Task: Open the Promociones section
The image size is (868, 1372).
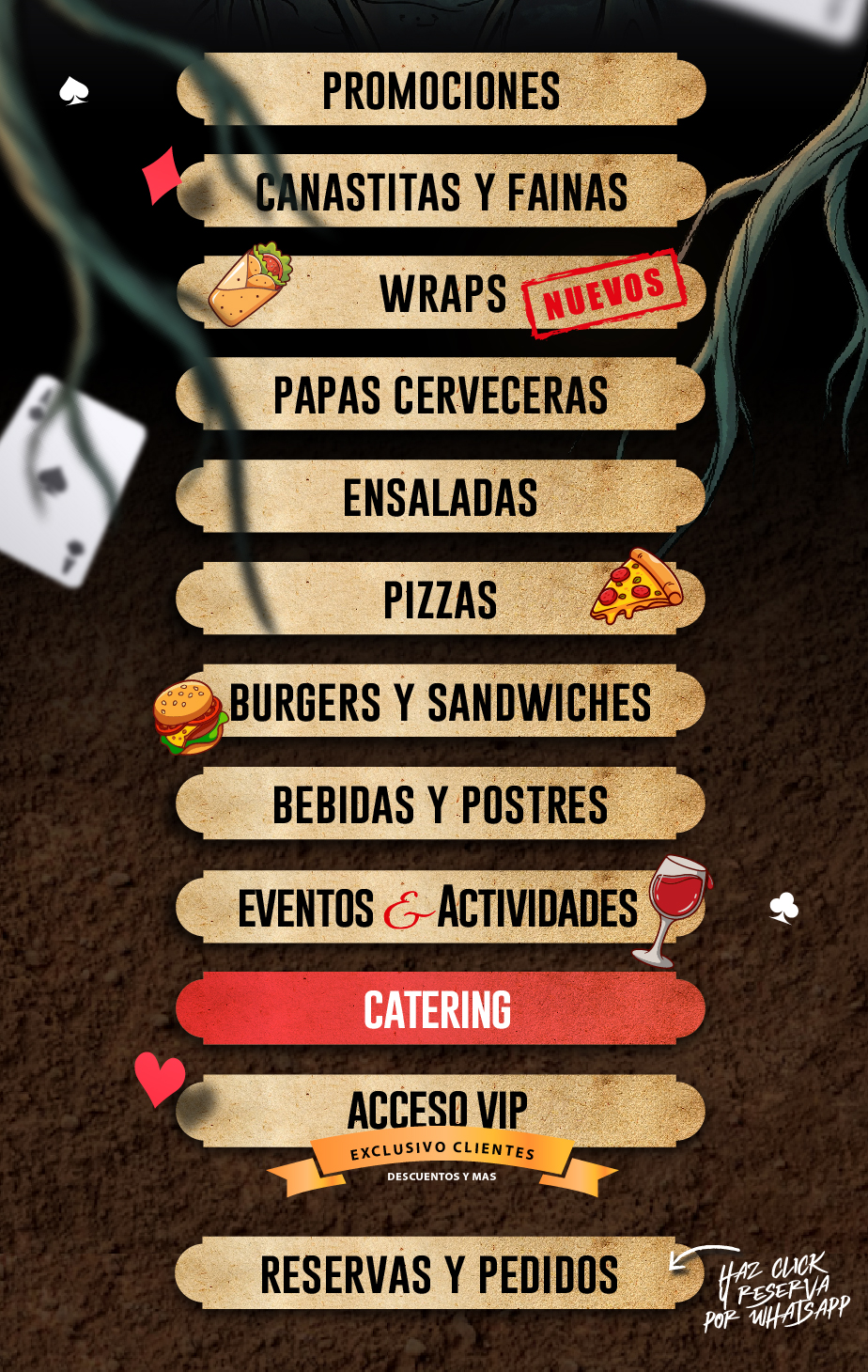Action: [x=441, y=90]
